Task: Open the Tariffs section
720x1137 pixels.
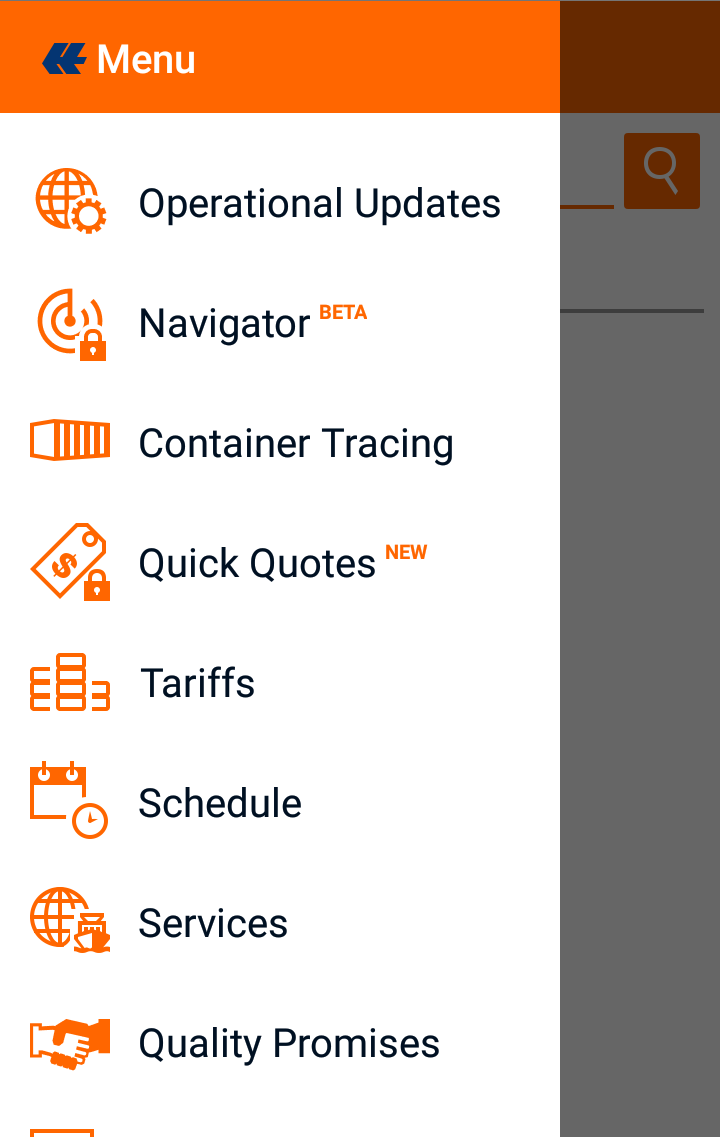Action: coord(197,684)
